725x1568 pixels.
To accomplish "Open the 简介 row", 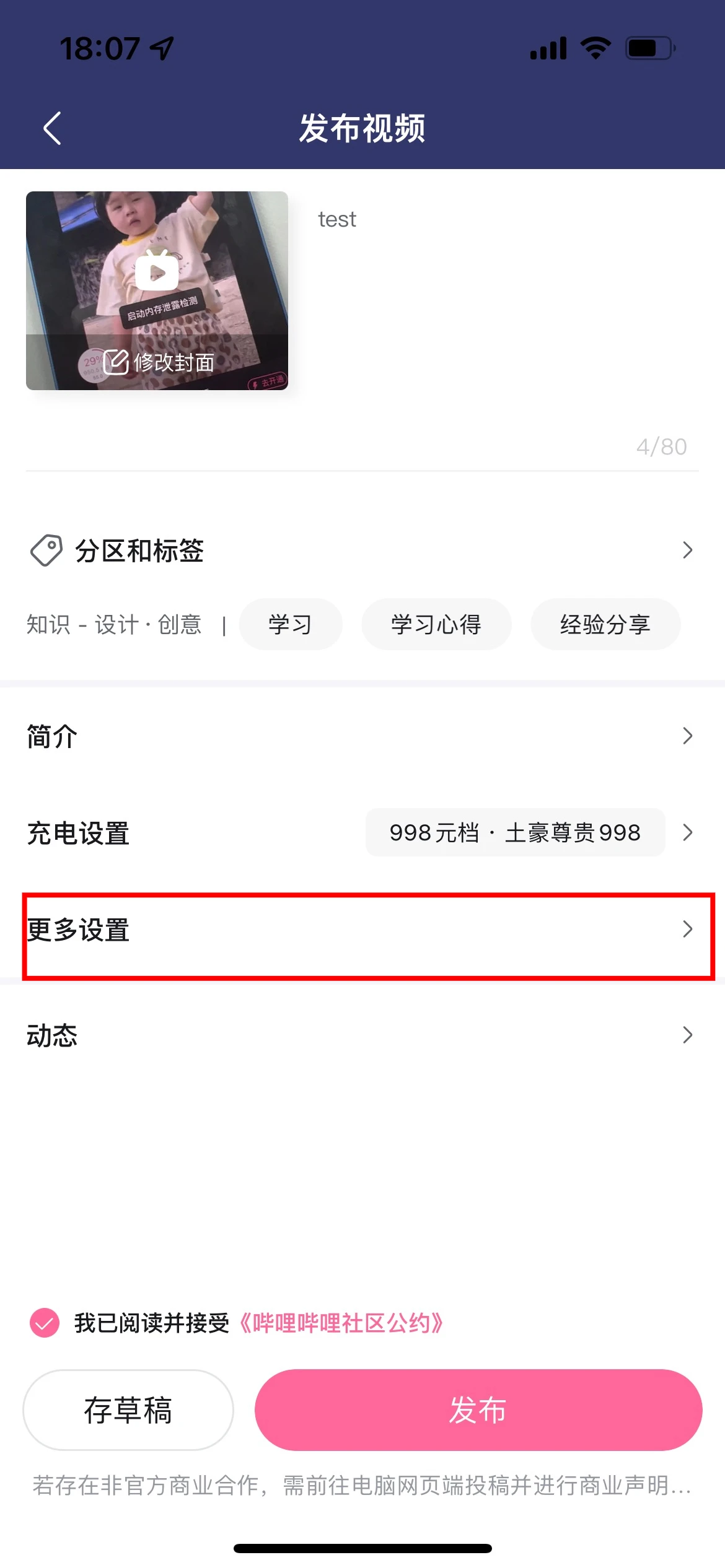I will [362, 736].
